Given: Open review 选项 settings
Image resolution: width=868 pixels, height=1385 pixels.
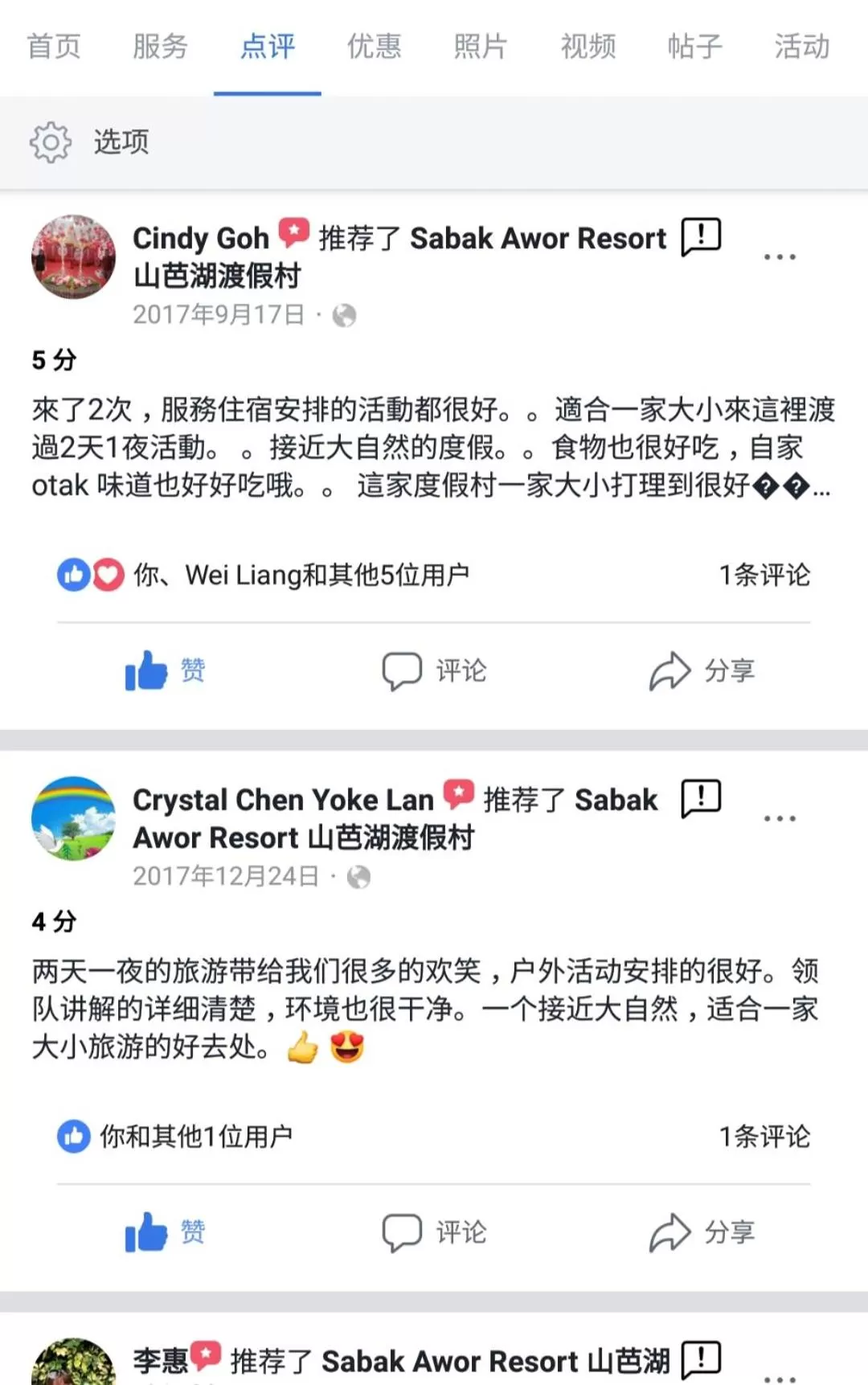Looking at the screenshot, I should pos(90,142).
